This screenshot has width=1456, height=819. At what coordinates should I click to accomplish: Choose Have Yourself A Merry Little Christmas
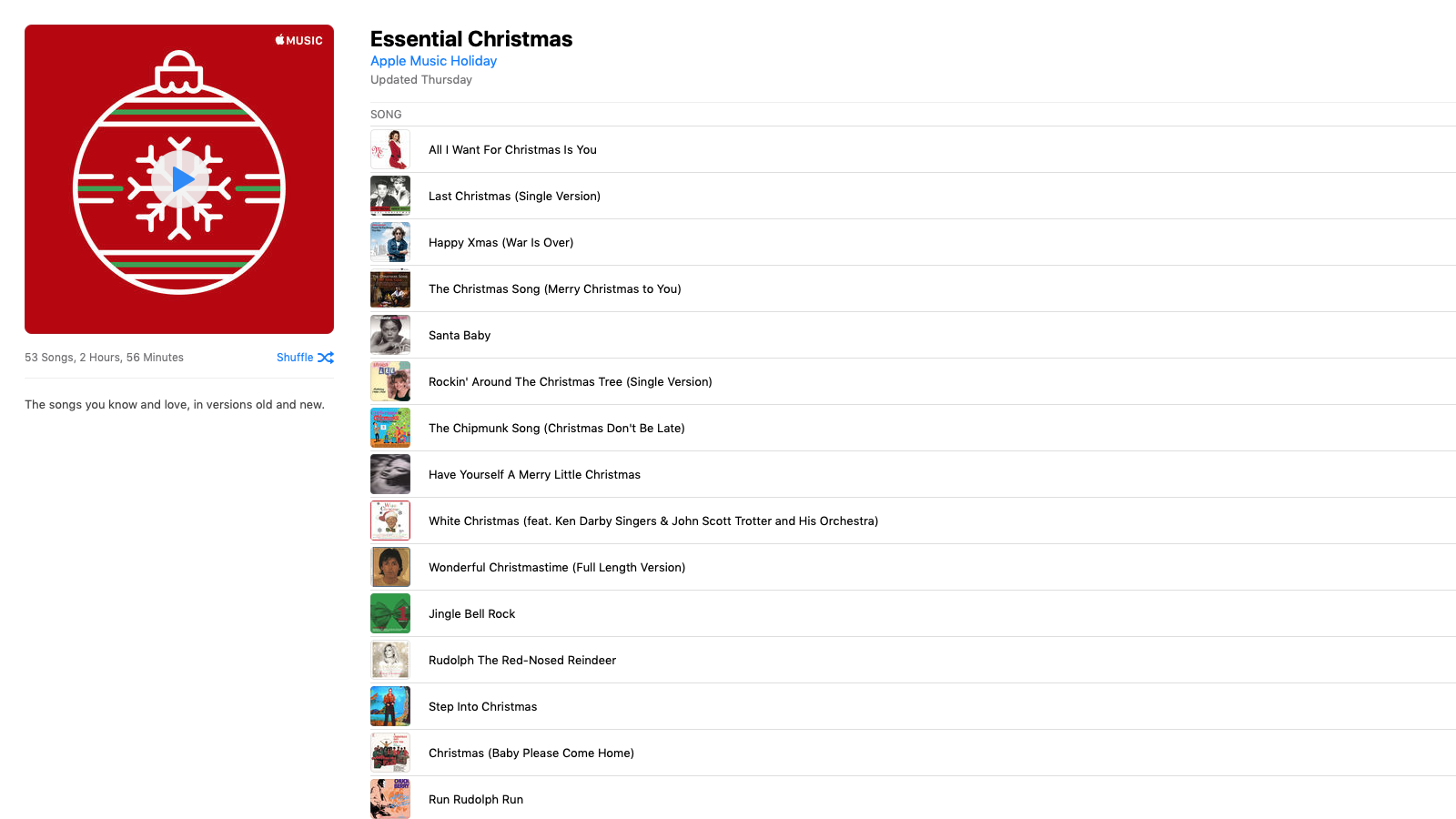(x=534, y=475)
